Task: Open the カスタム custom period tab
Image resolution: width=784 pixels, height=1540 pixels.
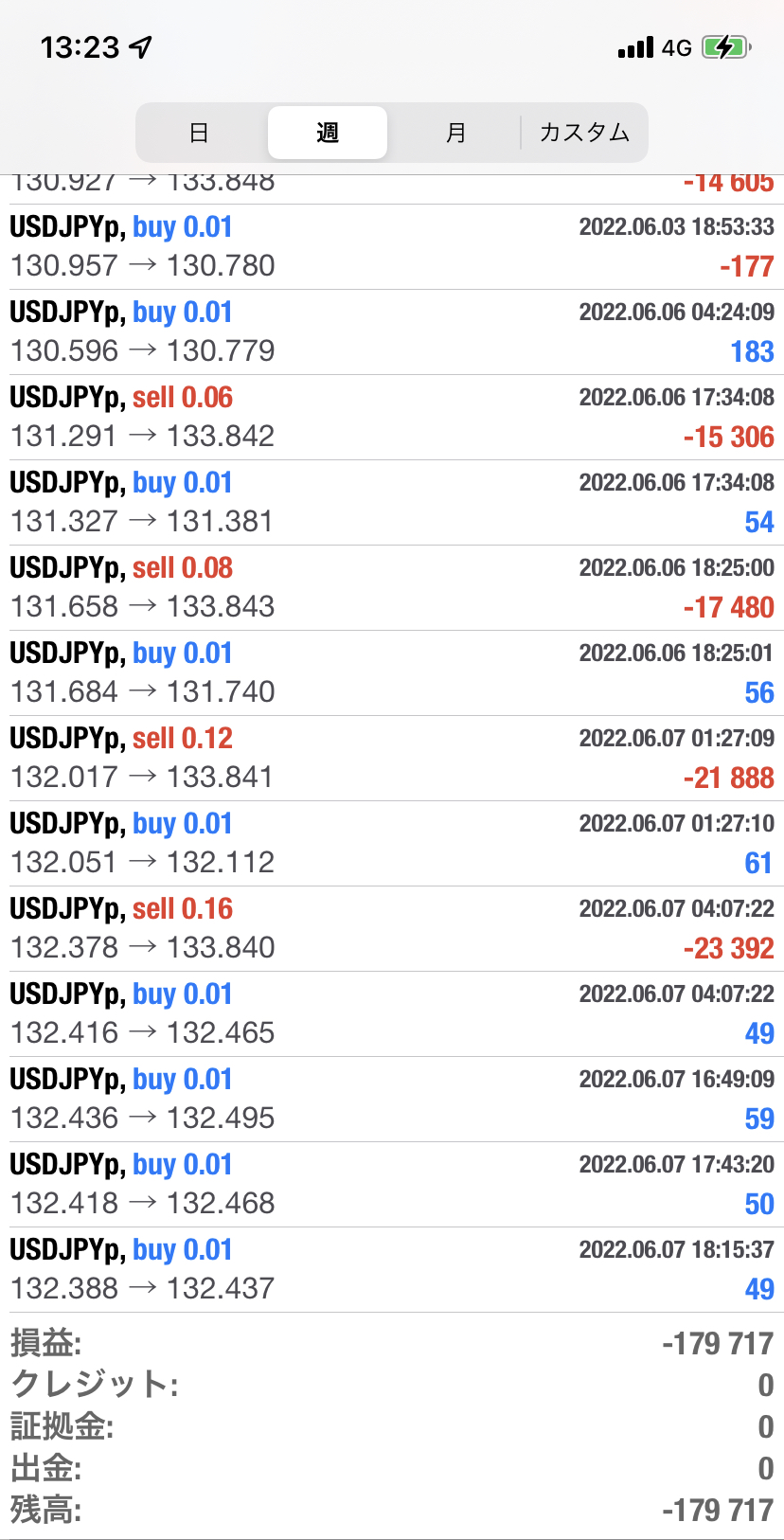Action: (584, 133)
